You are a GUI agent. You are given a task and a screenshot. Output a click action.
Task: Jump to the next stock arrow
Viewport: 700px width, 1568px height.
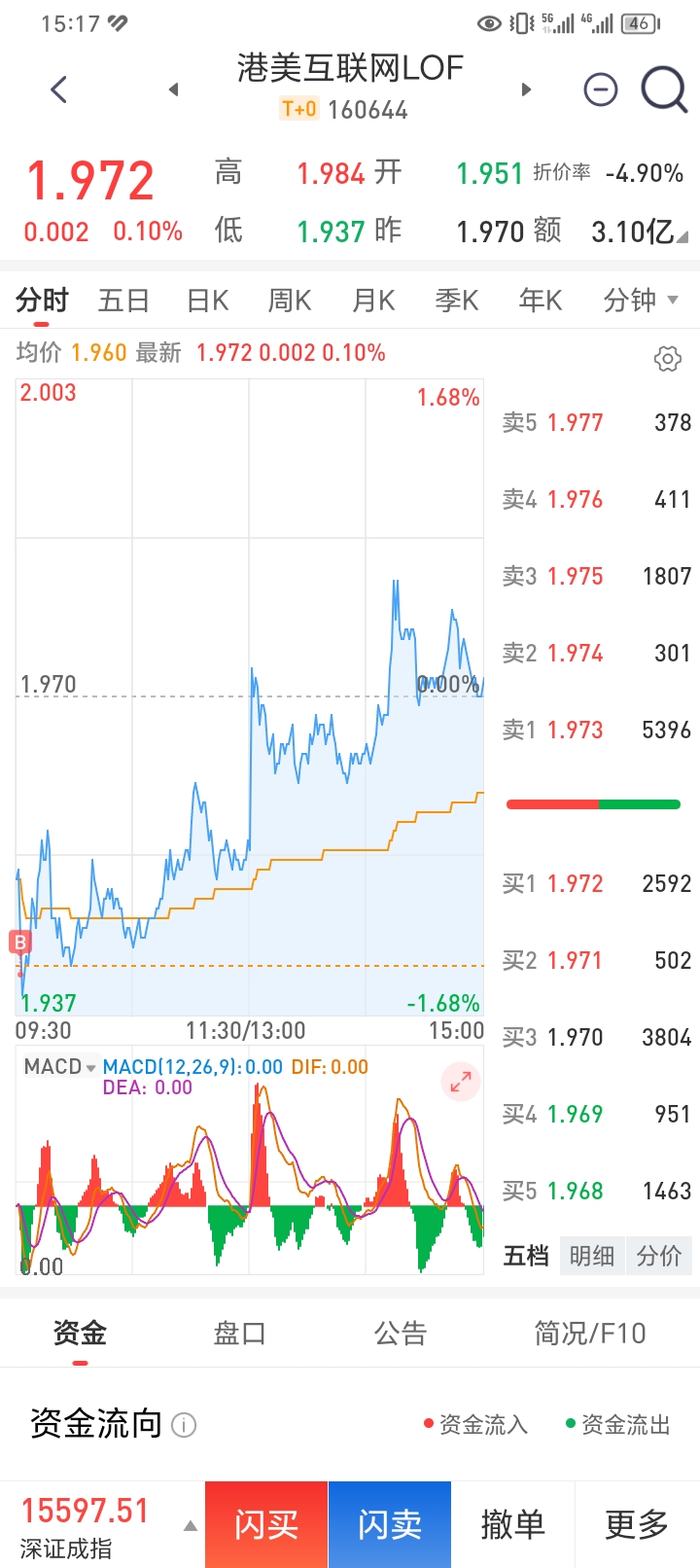coord(527,89)
